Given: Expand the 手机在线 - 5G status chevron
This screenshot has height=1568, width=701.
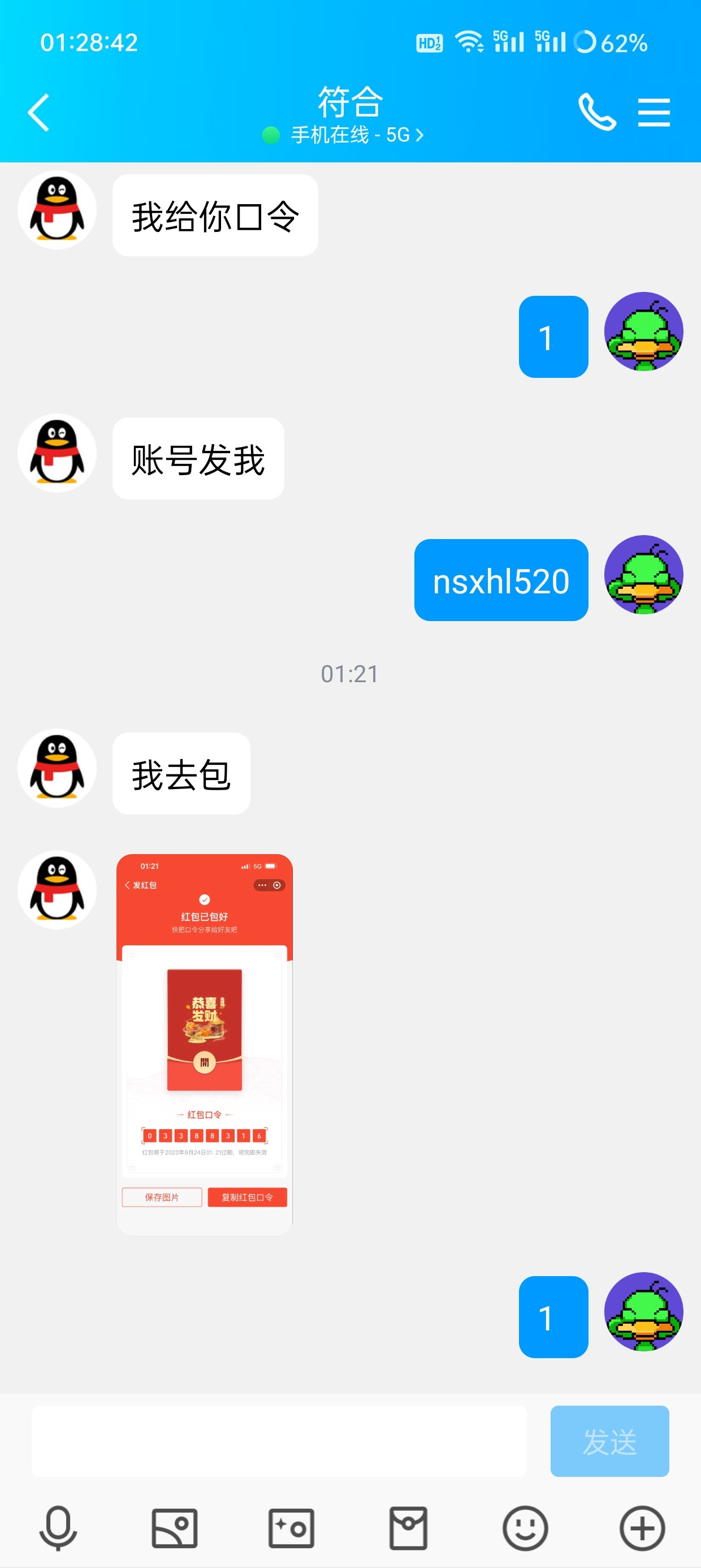Looking at the screenshot, I should [x=419, y=135].
